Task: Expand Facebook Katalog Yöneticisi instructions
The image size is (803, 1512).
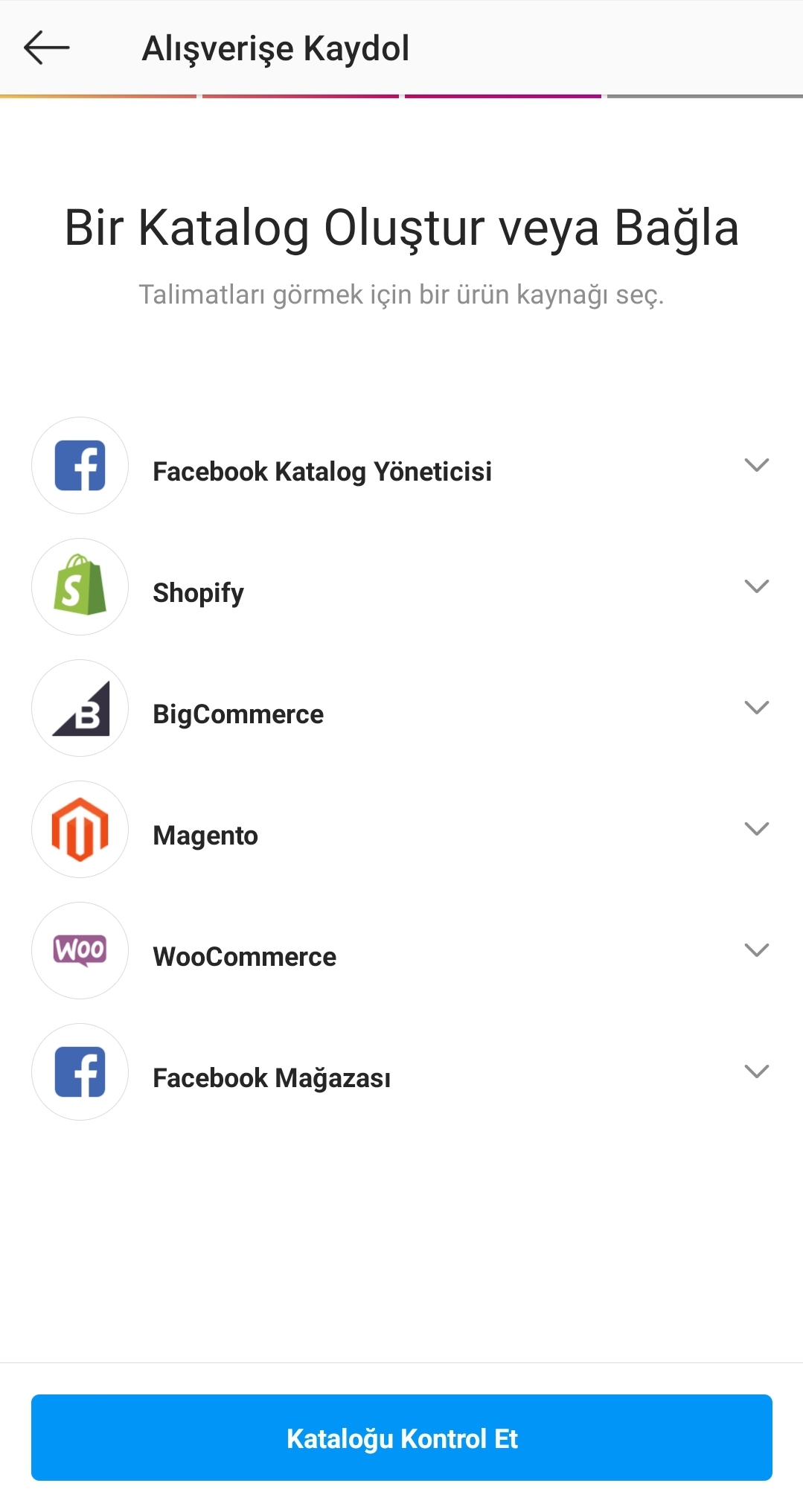Action: pyautogui.click(x=401, y=466)
